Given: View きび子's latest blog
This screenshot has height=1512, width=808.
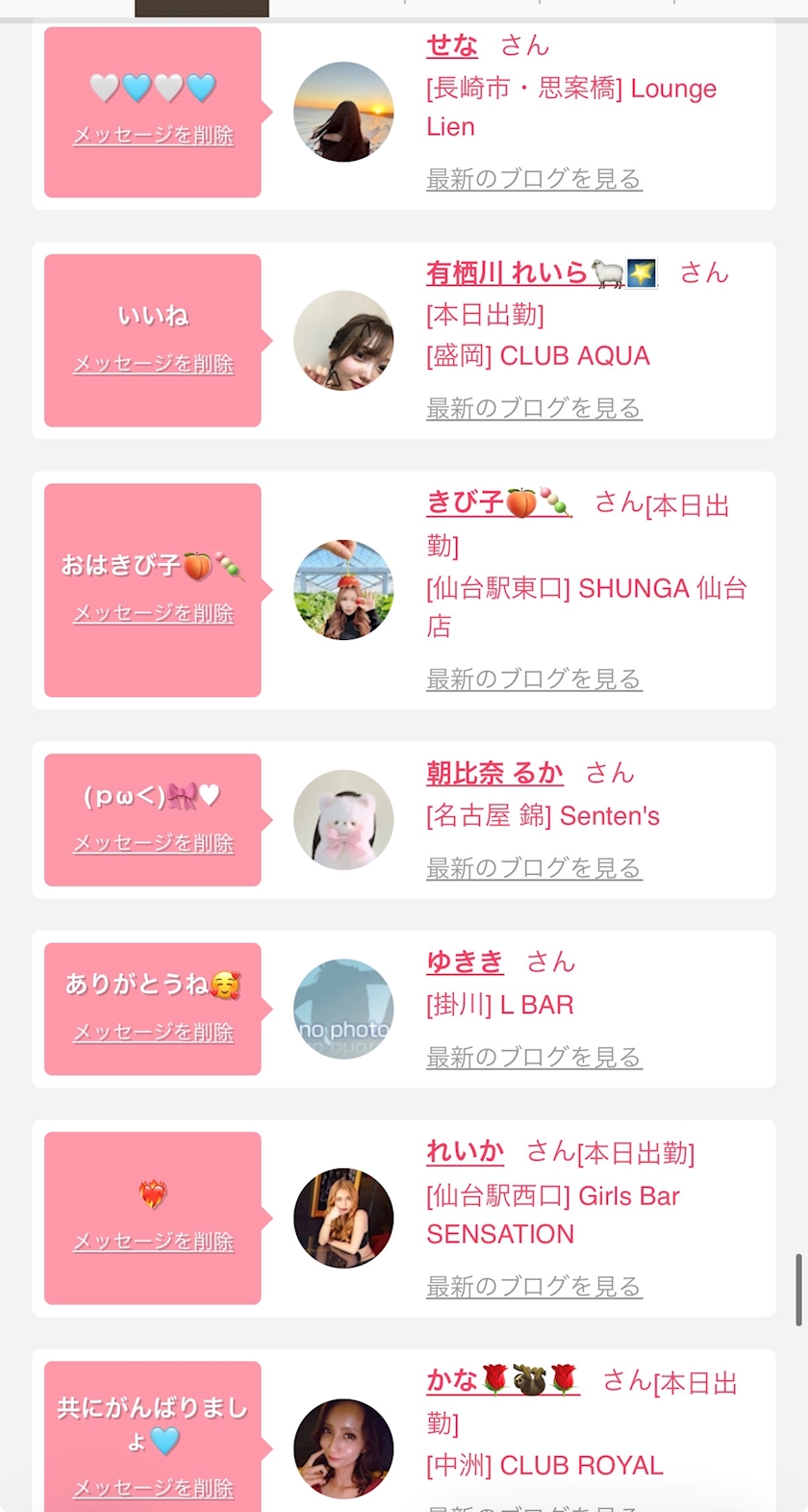Looking at the screenshot, I should pyautogui.click(x=534, y=679).
